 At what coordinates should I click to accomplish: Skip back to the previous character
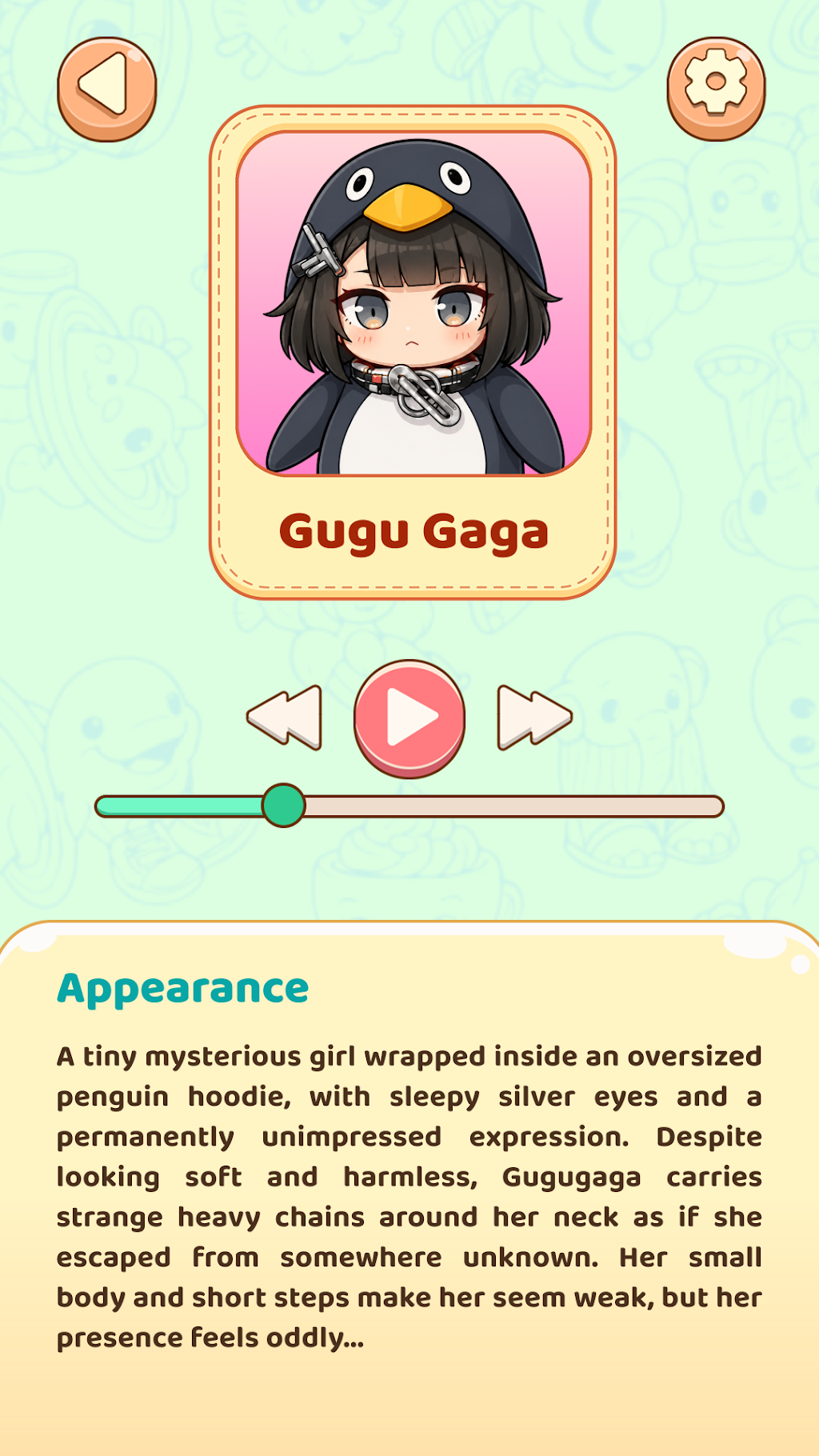[x=286, y=718]
